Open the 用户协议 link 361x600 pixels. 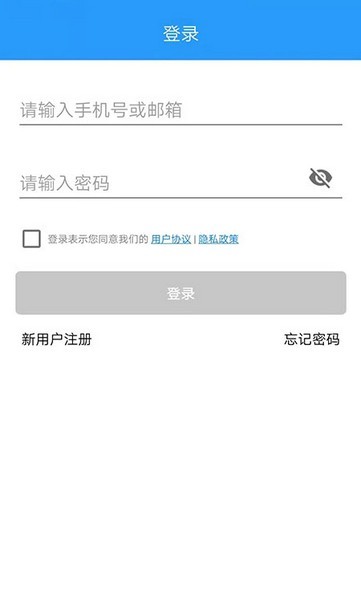pos(171,239)
